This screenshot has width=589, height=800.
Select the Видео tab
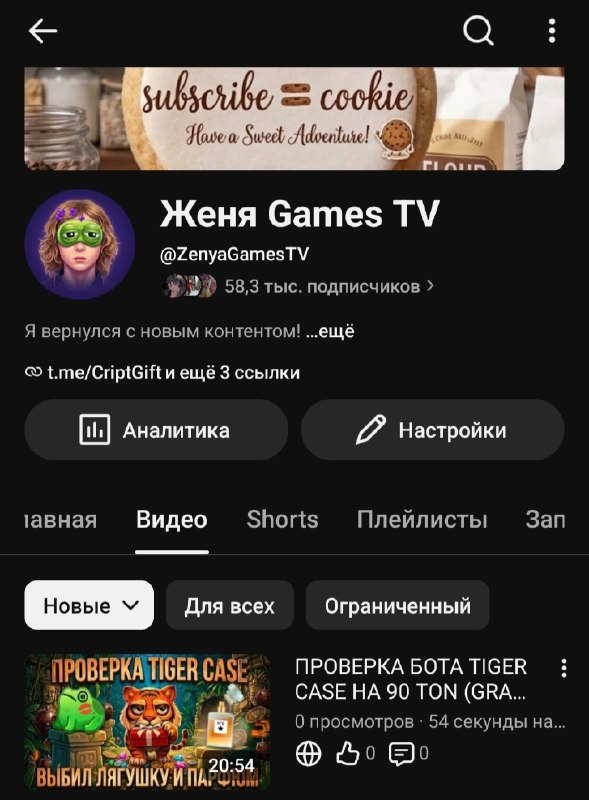click(x=171, y=520)
